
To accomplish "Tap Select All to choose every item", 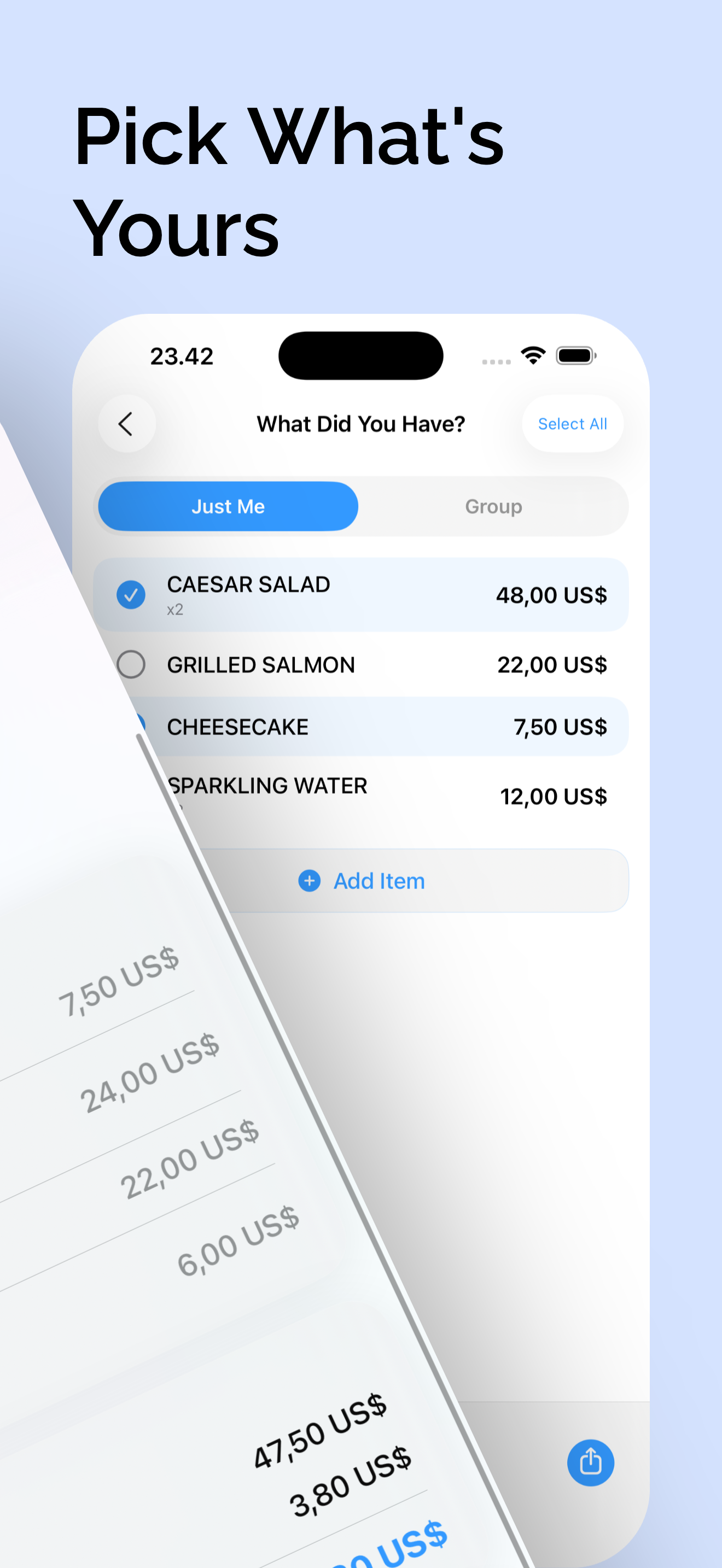I will (572, 424).
